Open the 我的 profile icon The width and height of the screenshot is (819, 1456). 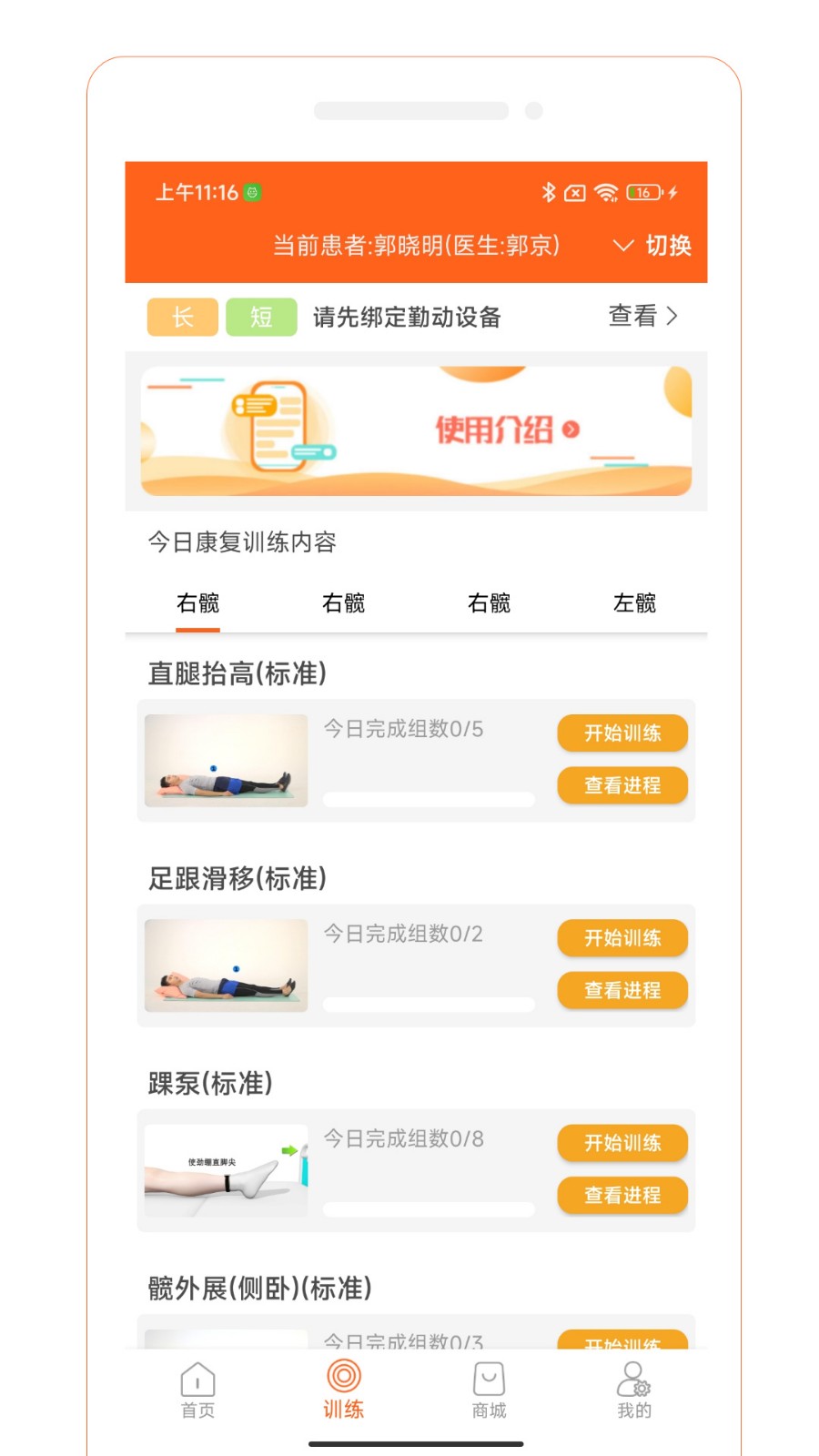(634, 1383)
